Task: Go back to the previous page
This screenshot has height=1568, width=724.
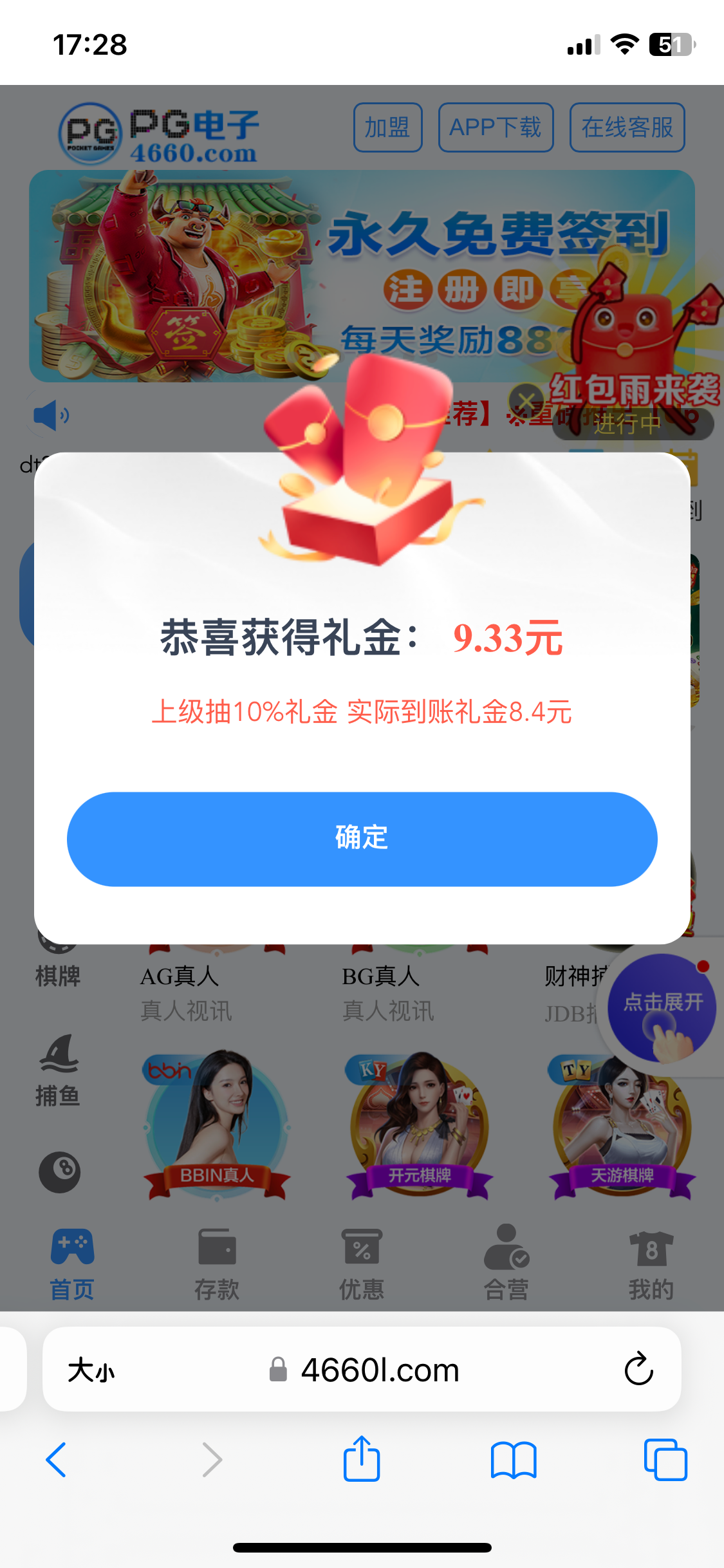Action: 57,1459
